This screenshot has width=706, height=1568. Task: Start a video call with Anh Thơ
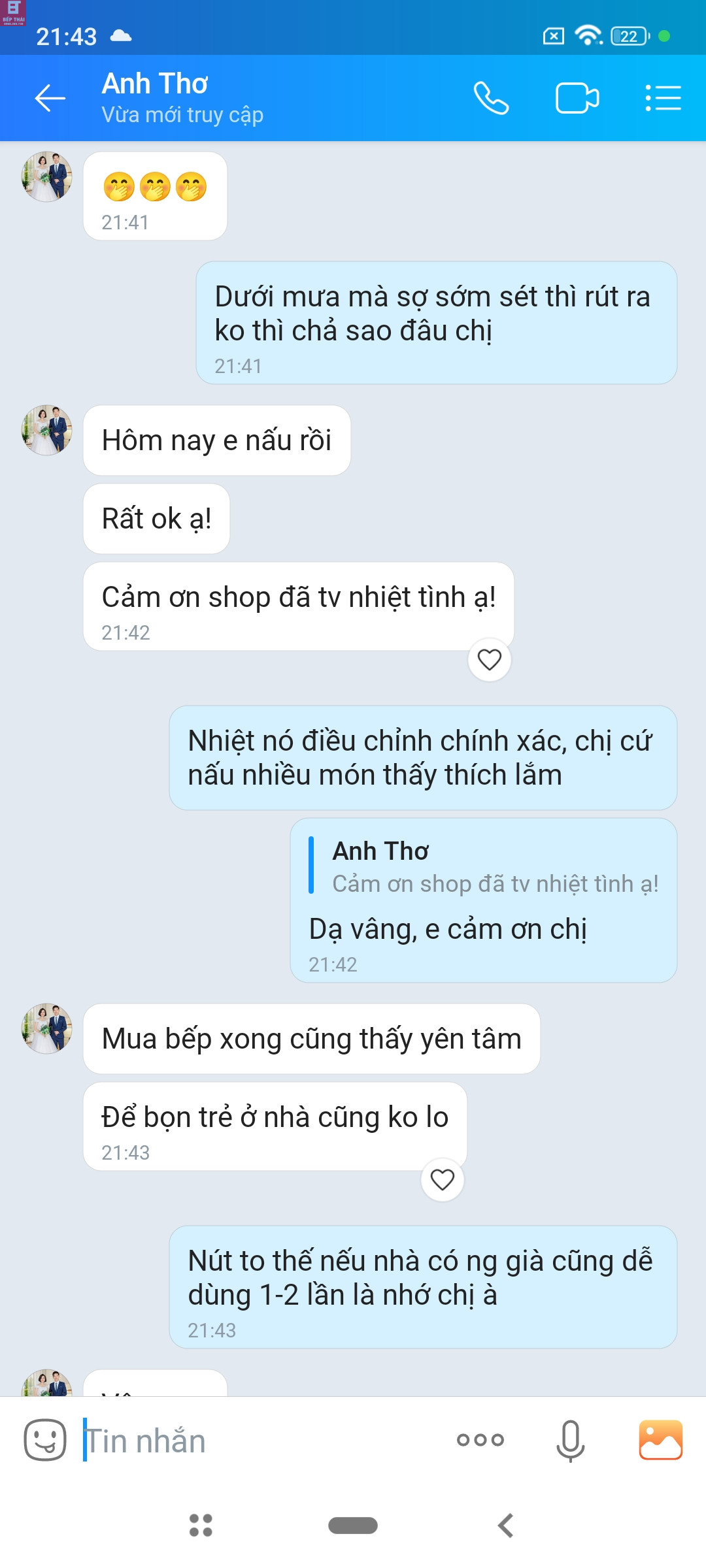[x=577, y=99]
